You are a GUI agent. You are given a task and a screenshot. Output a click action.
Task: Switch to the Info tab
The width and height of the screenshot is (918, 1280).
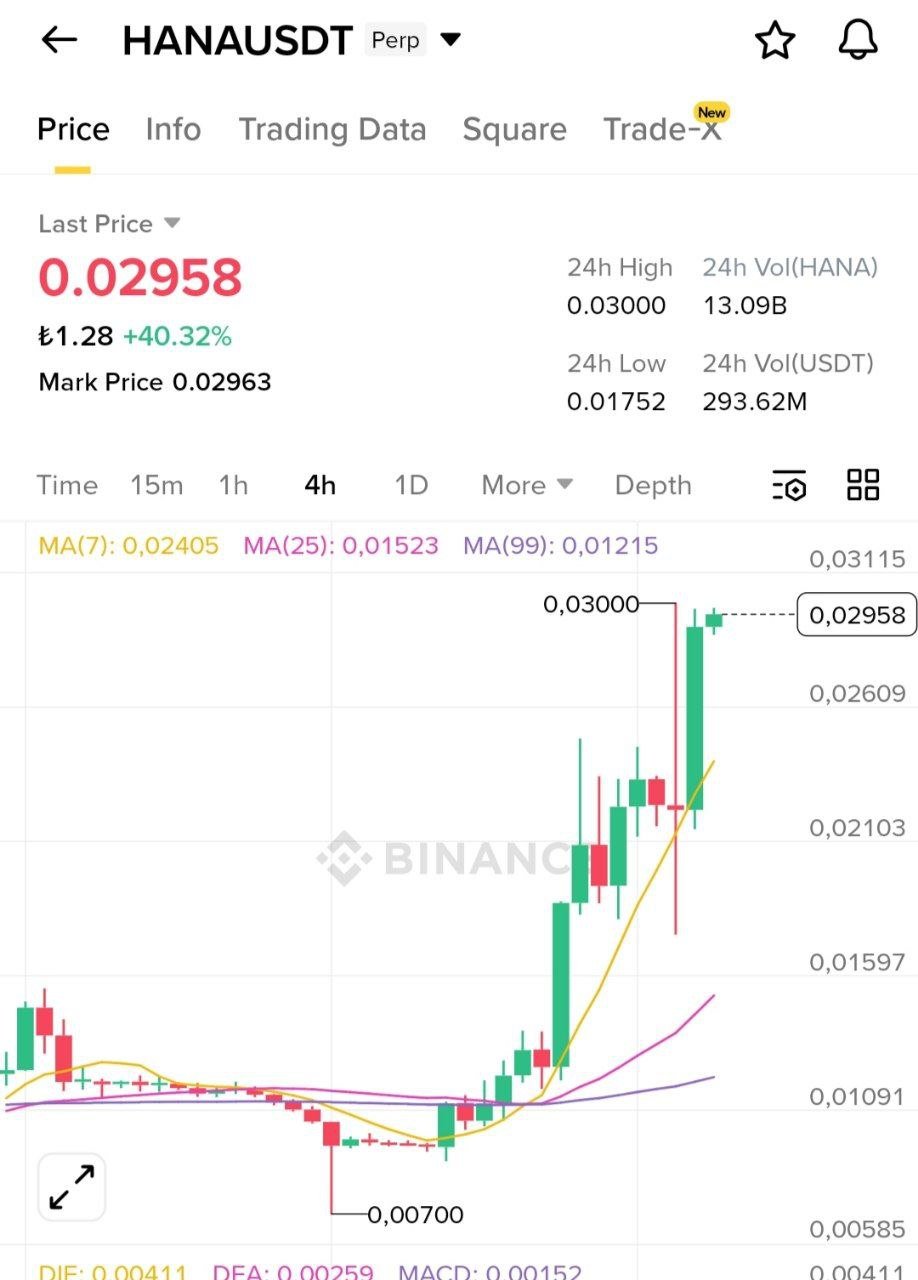[x=173, y=129]
